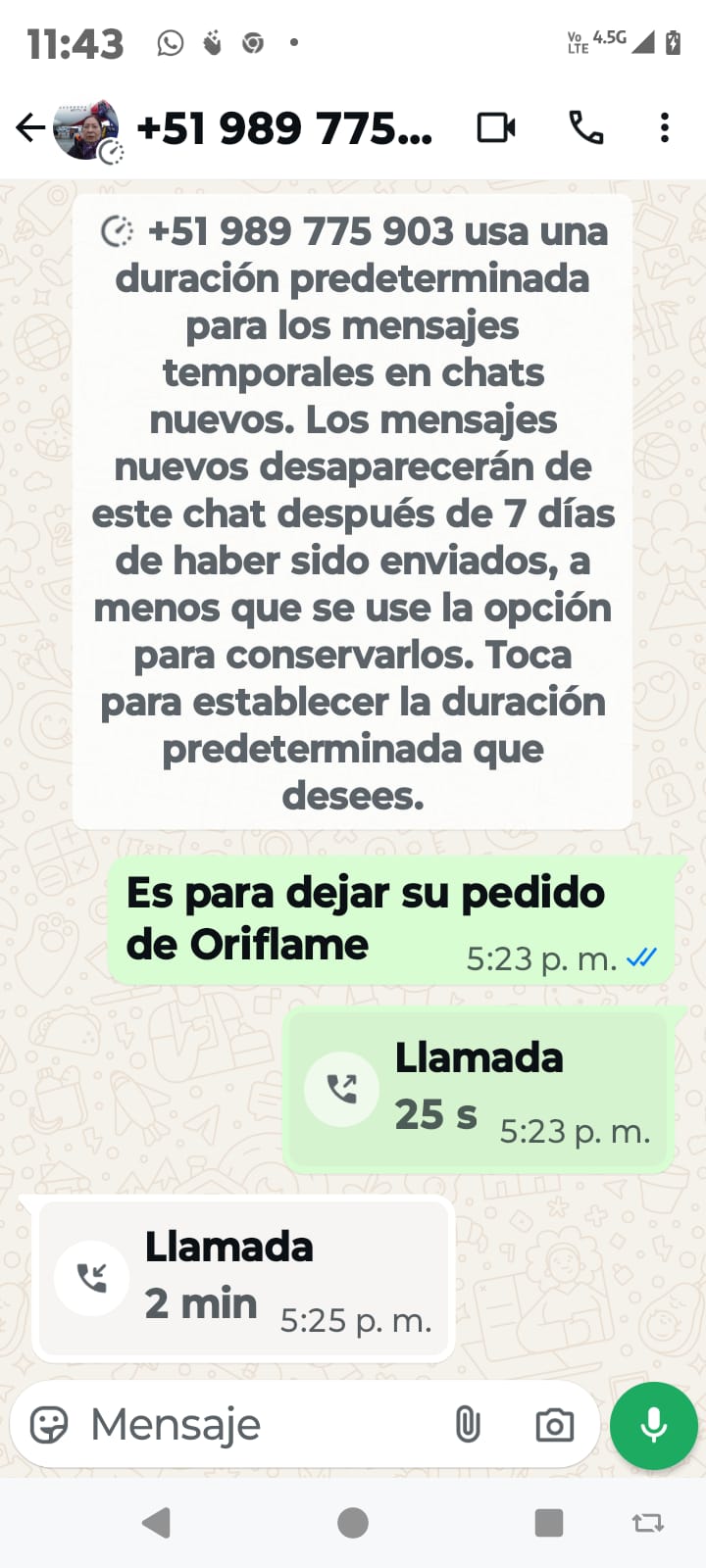
Task: Open the contact's profile picture
Action: (x=86, y=129)
